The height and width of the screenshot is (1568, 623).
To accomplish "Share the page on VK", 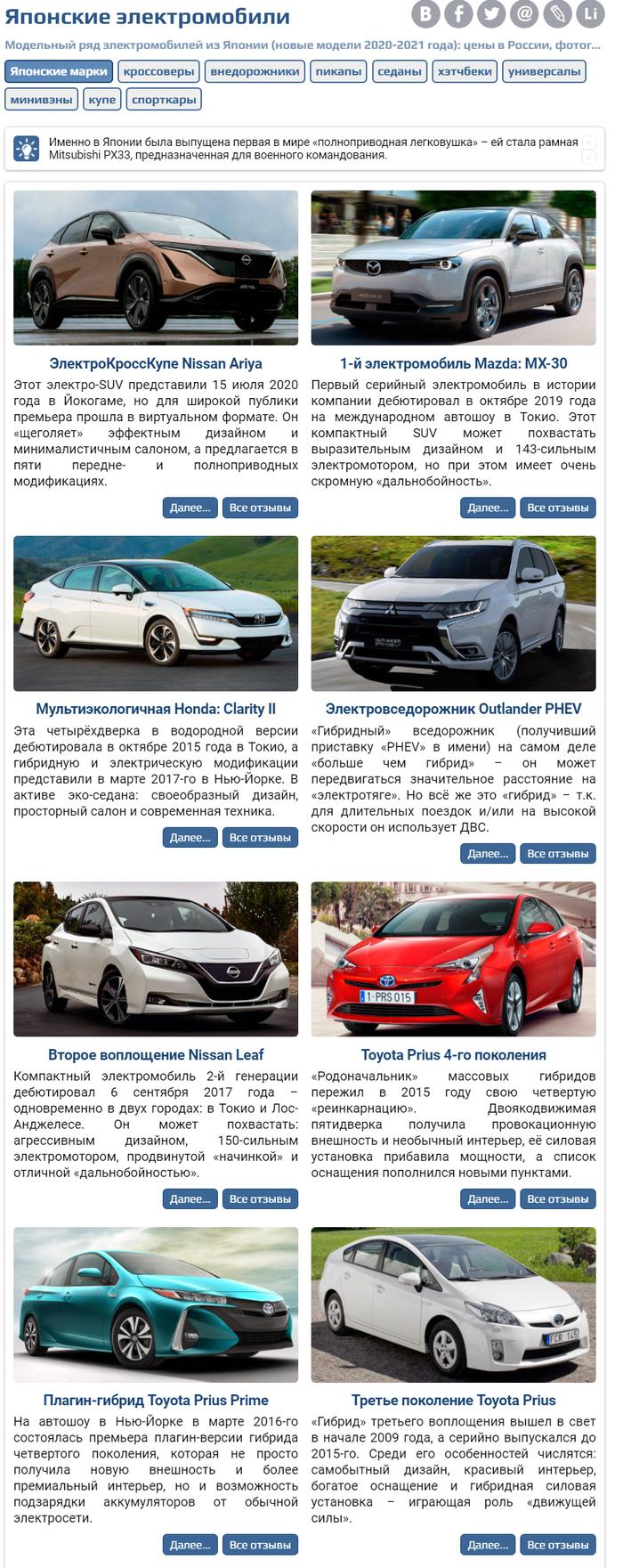I will (426, 13).
